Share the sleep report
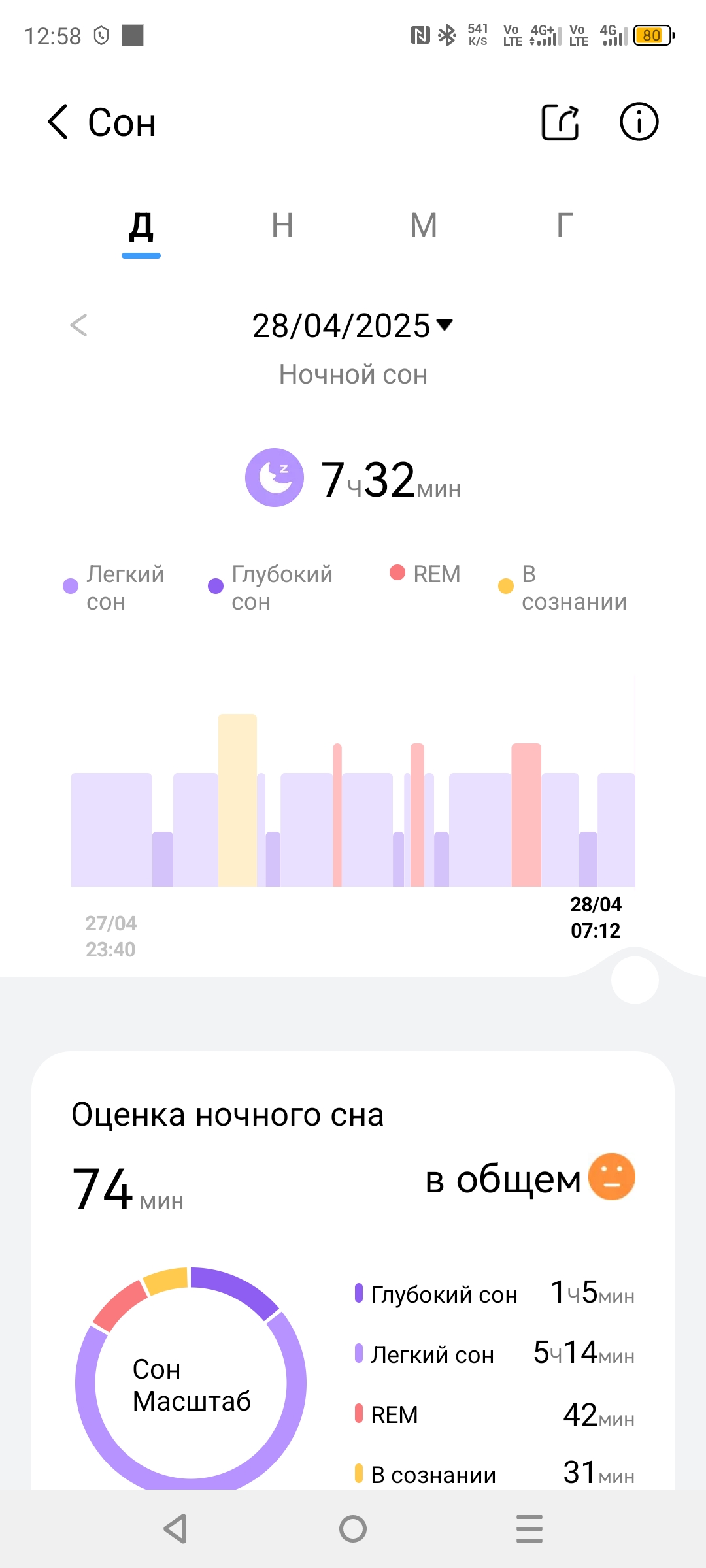This screenshot has height=1568, width=706. point(560,122)
